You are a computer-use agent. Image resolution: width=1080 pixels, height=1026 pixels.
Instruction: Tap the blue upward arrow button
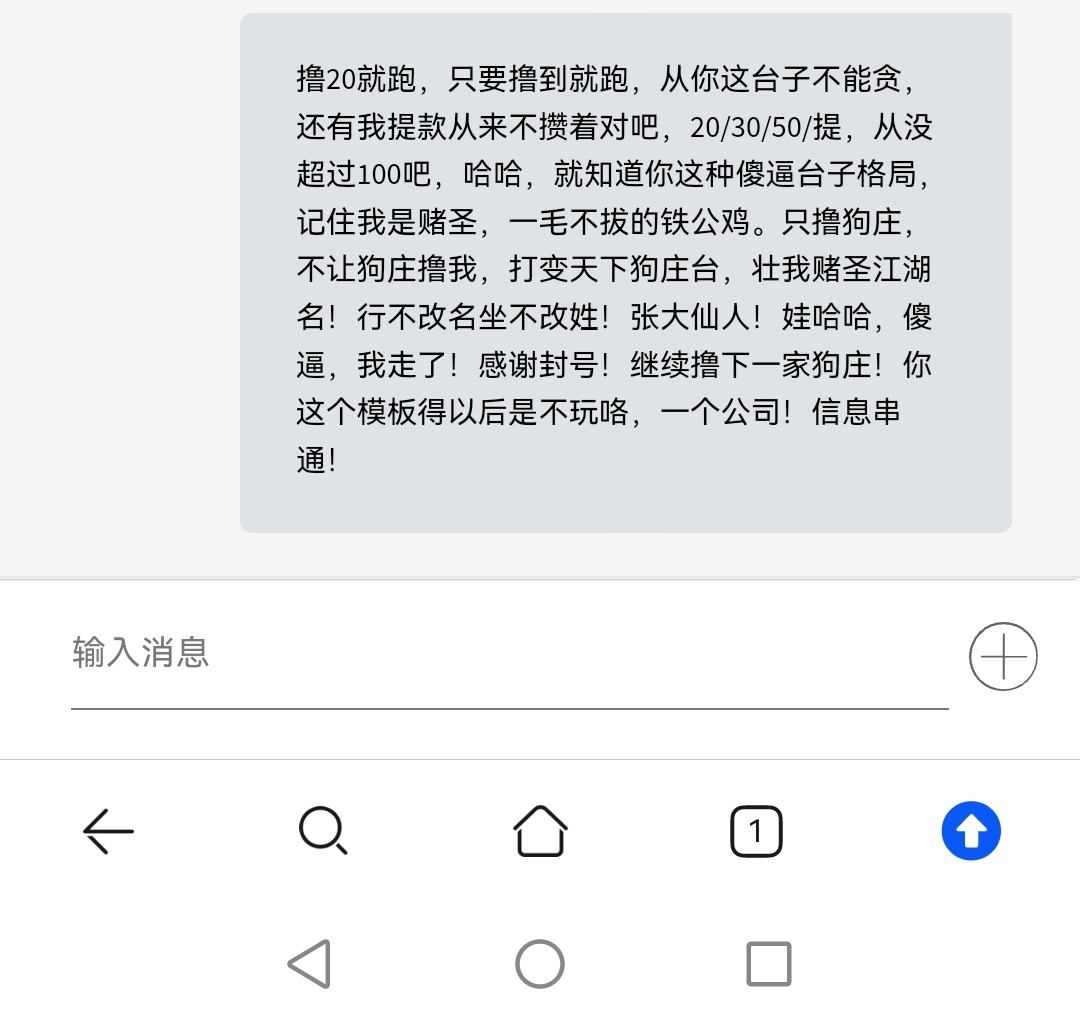click(x=970, y=831)
